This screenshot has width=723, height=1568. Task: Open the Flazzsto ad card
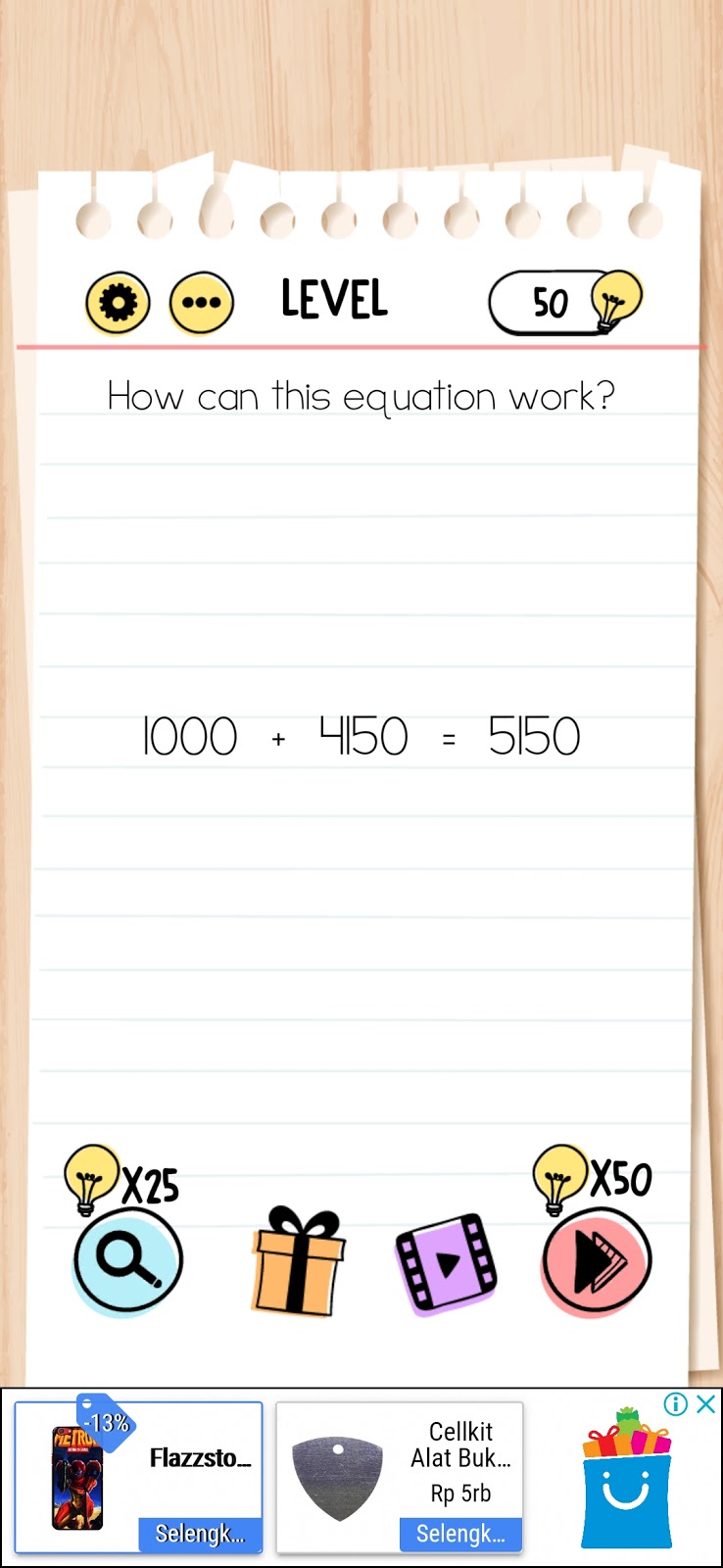(138, 1478)
